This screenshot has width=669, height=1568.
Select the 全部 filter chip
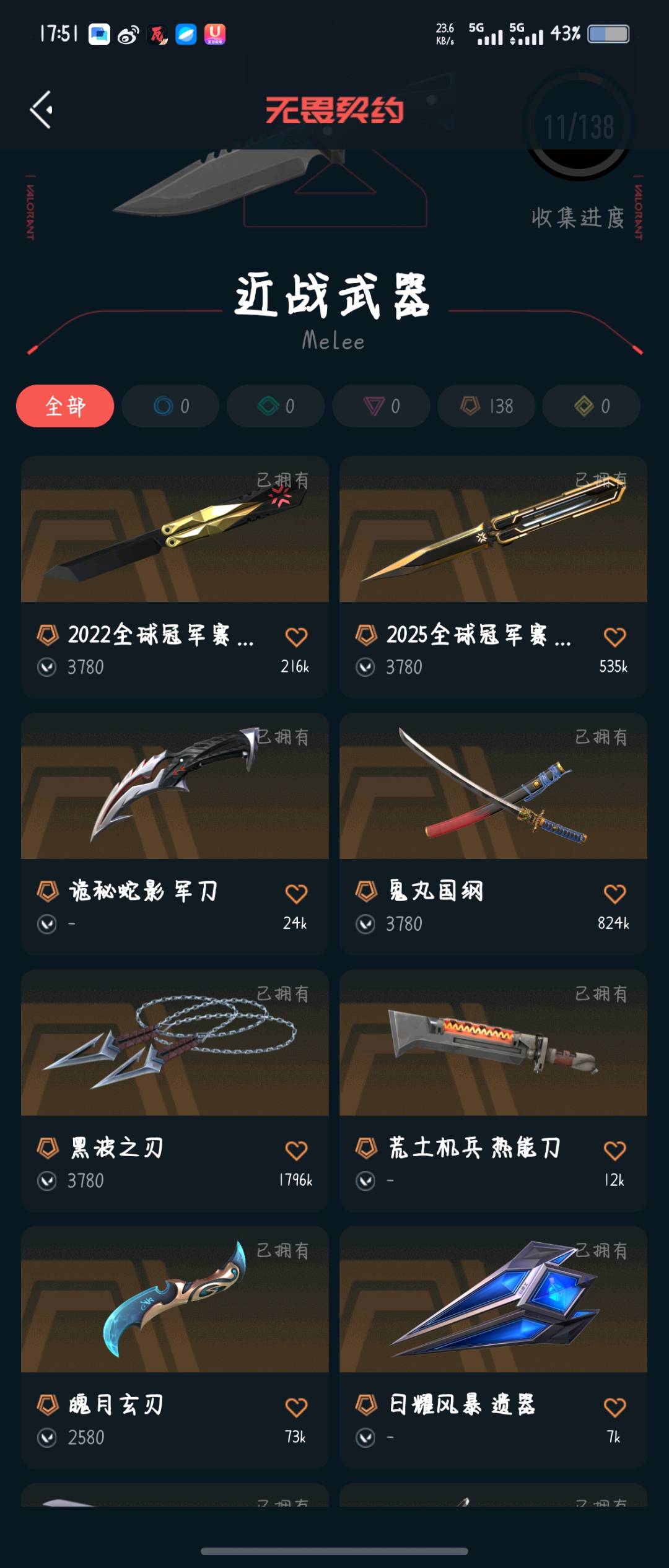[x=65, y=406]
